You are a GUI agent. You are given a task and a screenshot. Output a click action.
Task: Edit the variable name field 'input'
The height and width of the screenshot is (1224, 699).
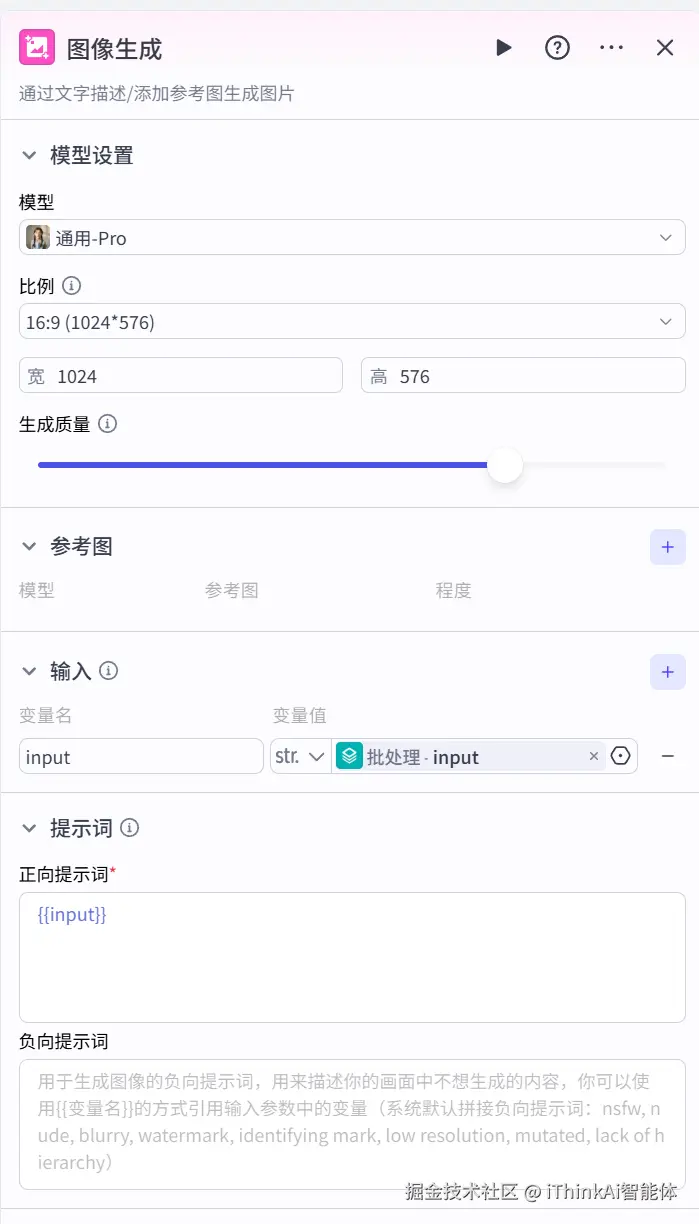click(141, 757)
